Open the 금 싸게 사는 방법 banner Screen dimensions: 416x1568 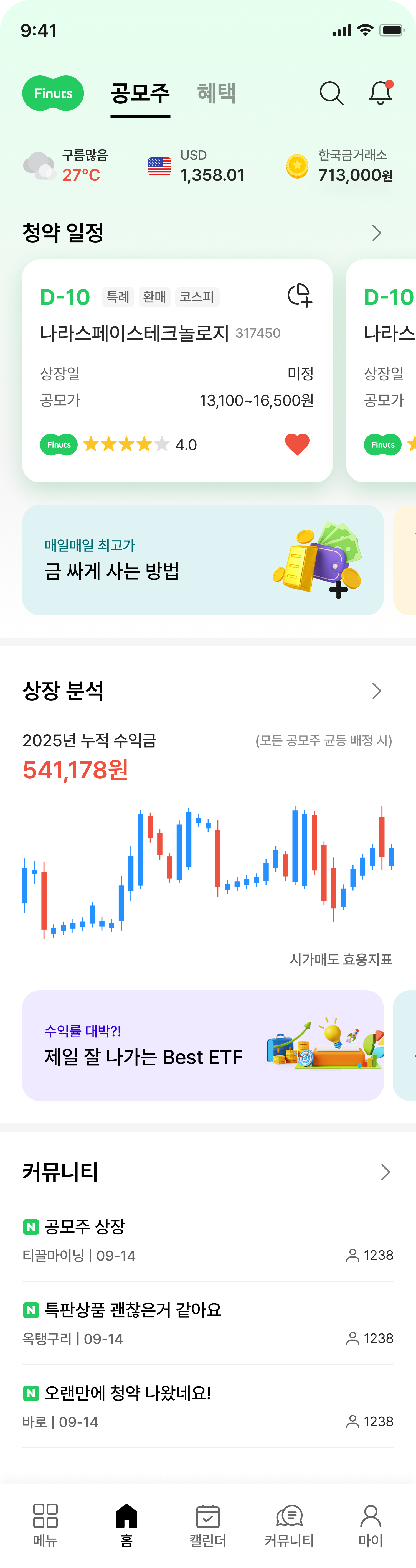(x=203, y=559)
